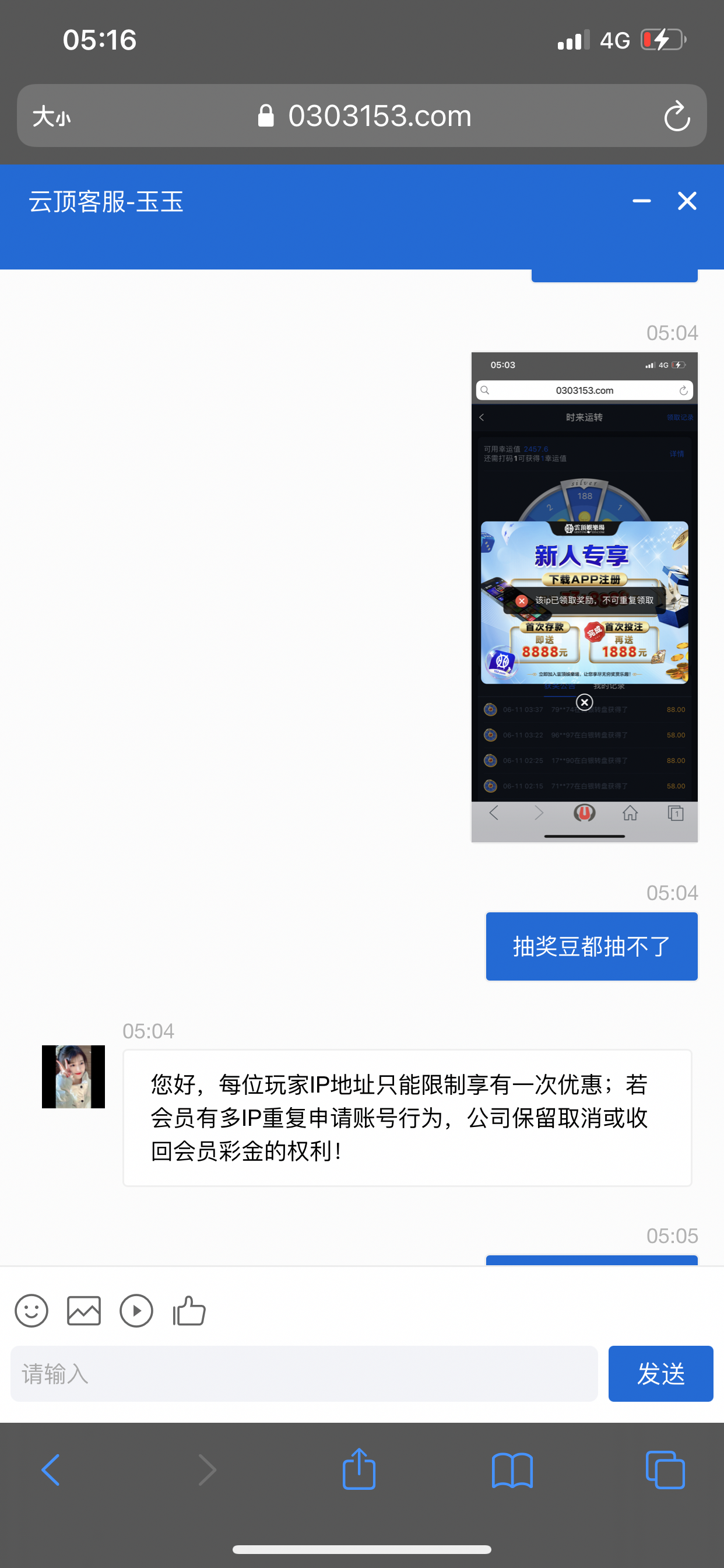Attach a video to the chat
Screen dimensions: 724x1568
[x=136, y=1311]
